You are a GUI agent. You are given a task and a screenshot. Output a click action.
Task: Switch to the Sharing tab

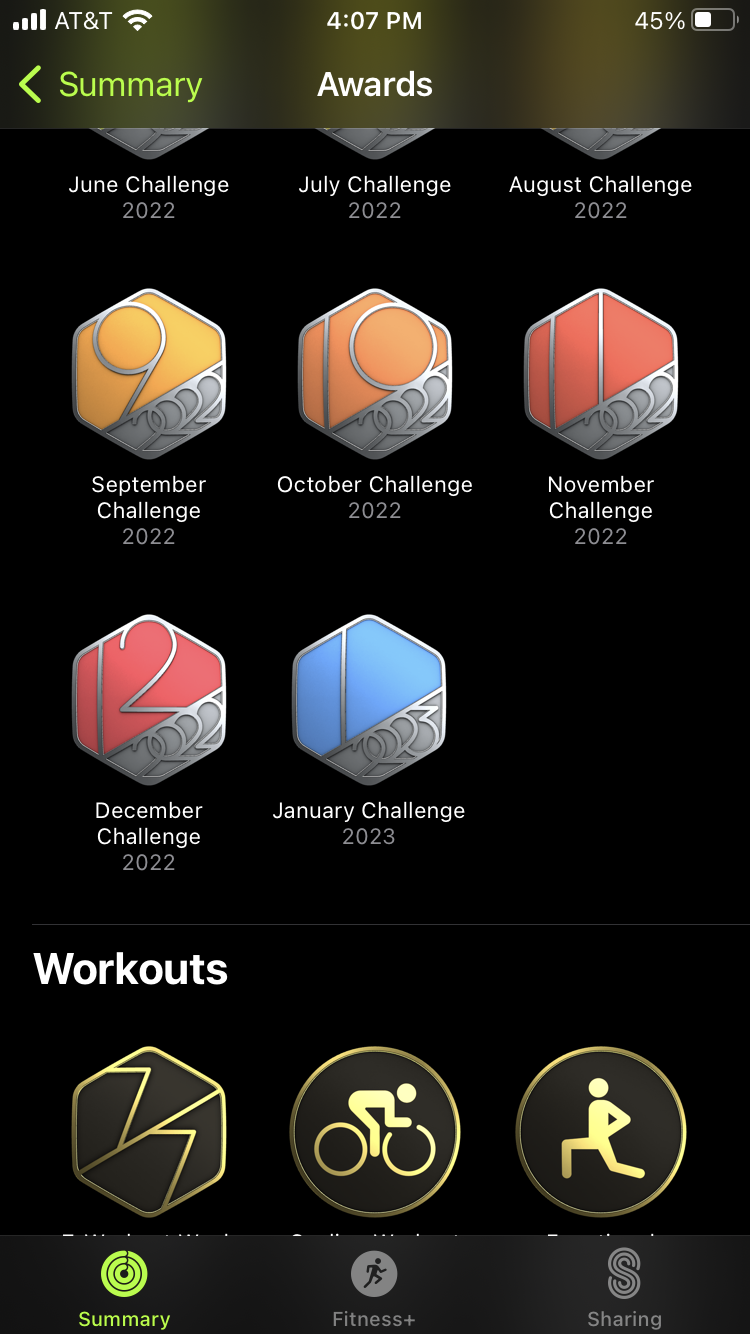[x=624, y=1290]
